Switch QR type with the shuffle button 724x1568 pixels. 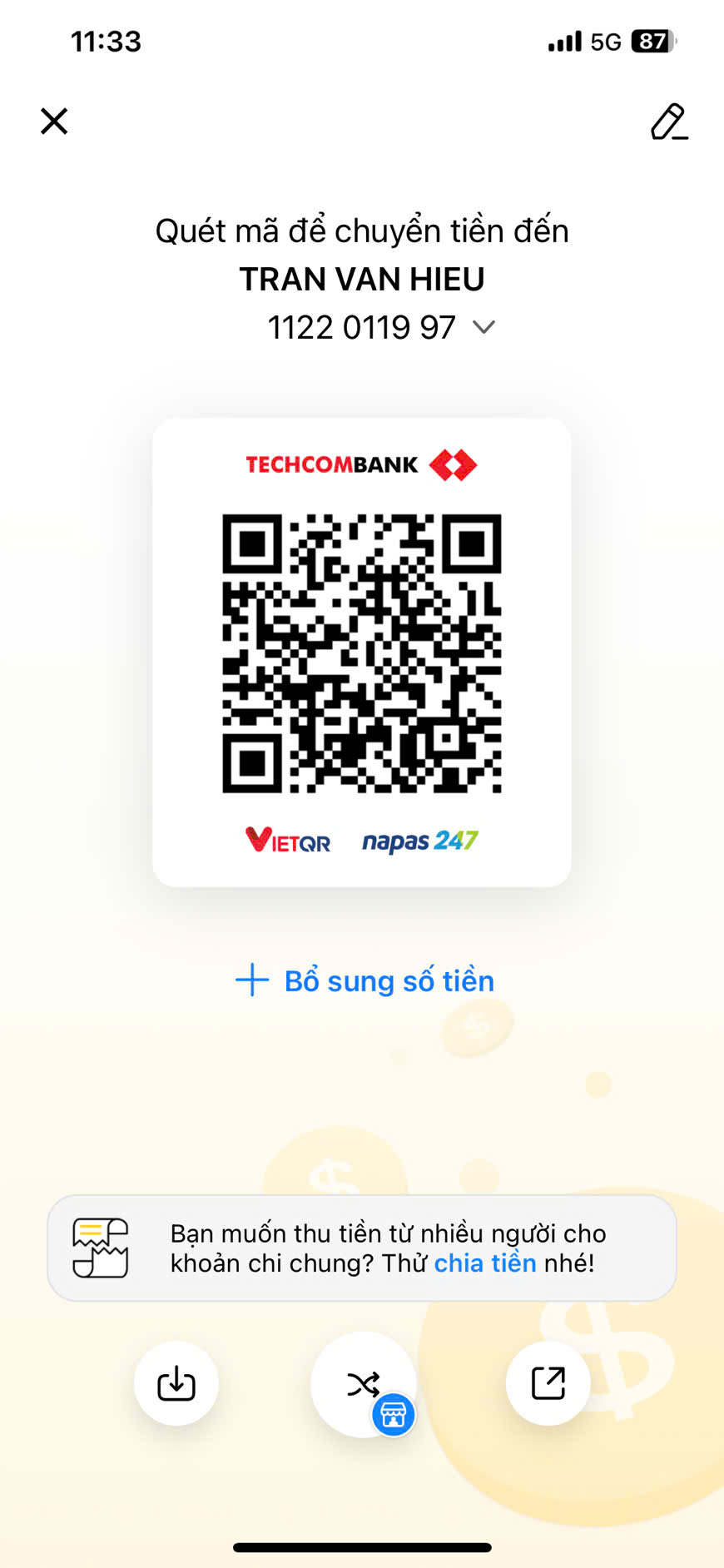[364, 1384]
